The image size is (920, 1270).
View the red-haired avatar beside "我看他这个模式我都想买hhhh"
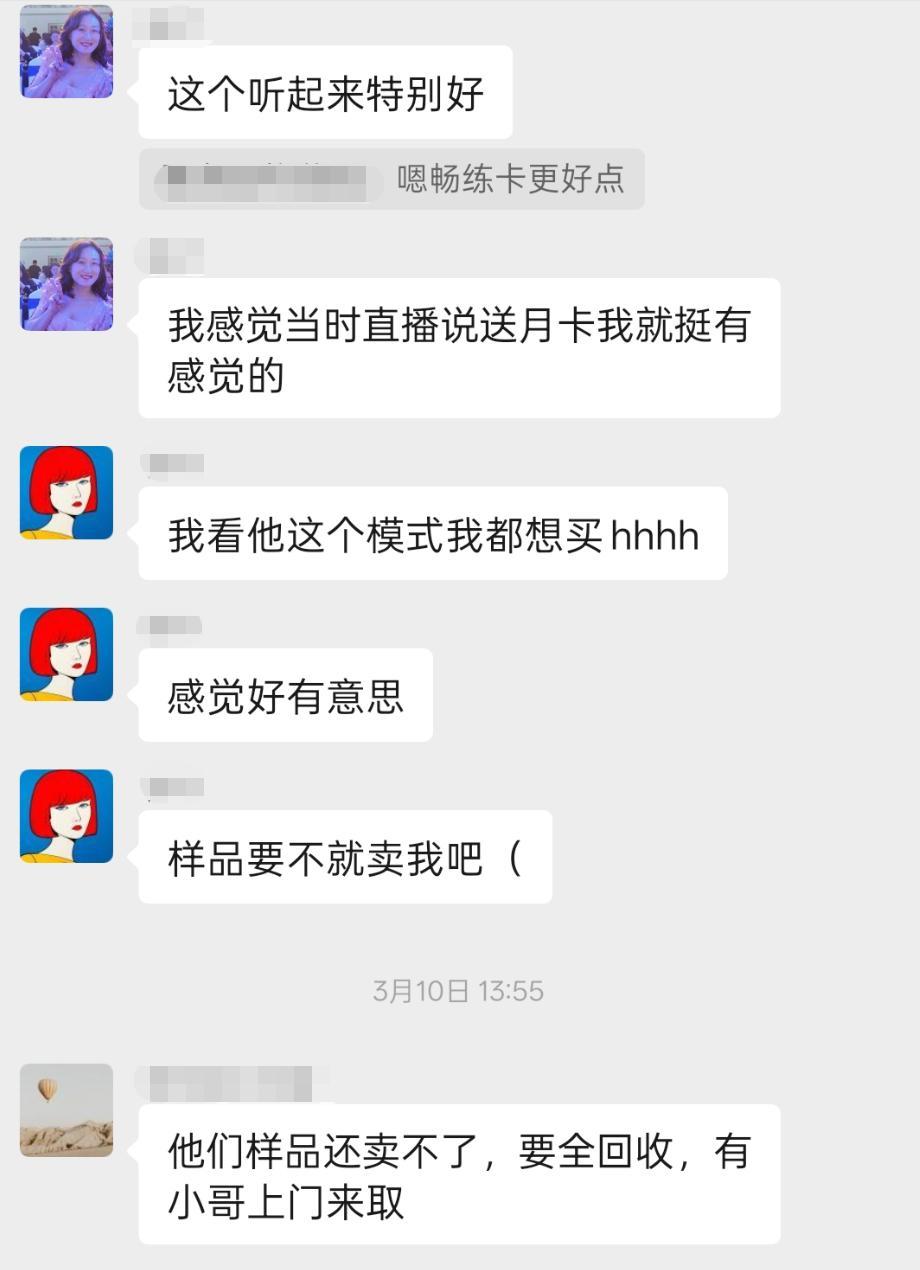(x=66, y=493)
